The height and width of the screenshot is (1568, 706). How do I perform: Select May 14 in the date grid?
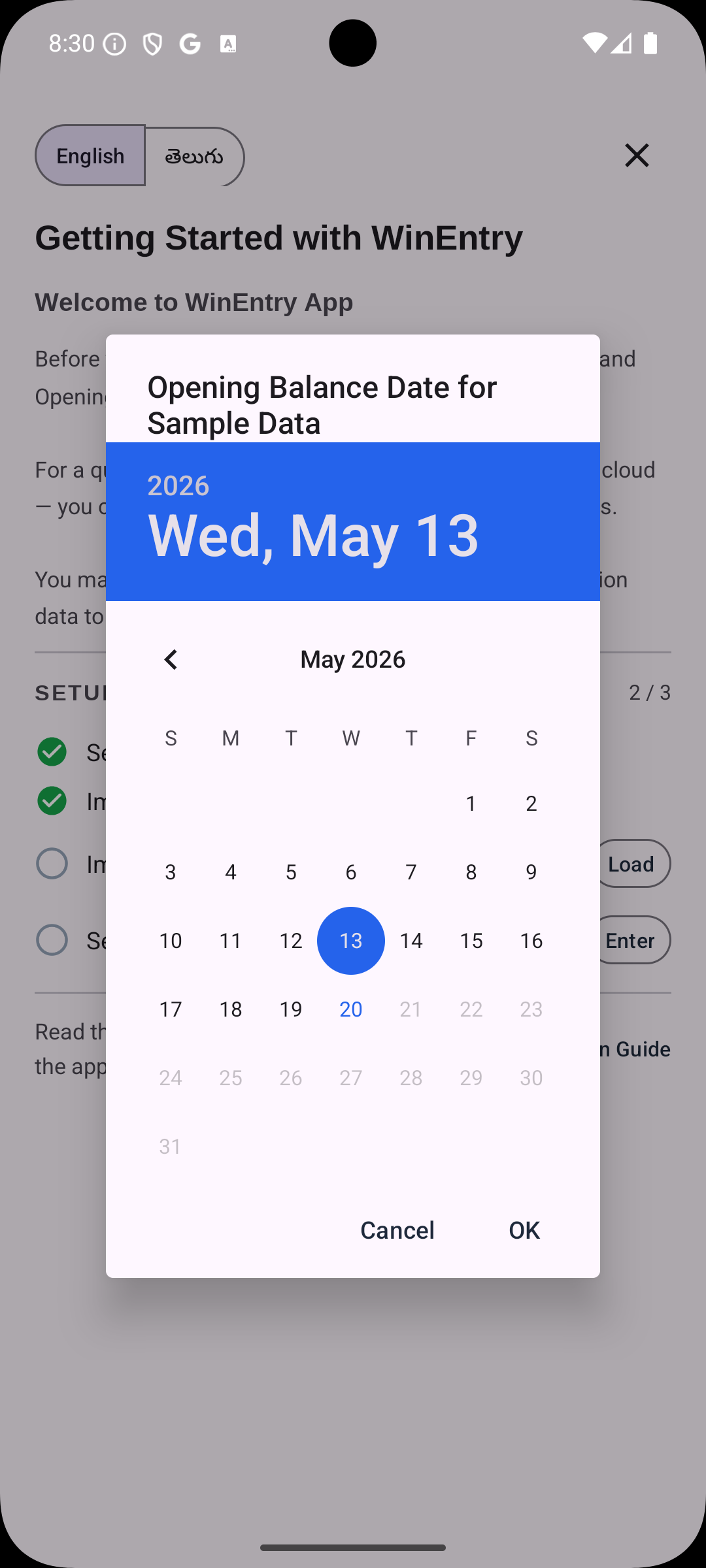point(411,941)
